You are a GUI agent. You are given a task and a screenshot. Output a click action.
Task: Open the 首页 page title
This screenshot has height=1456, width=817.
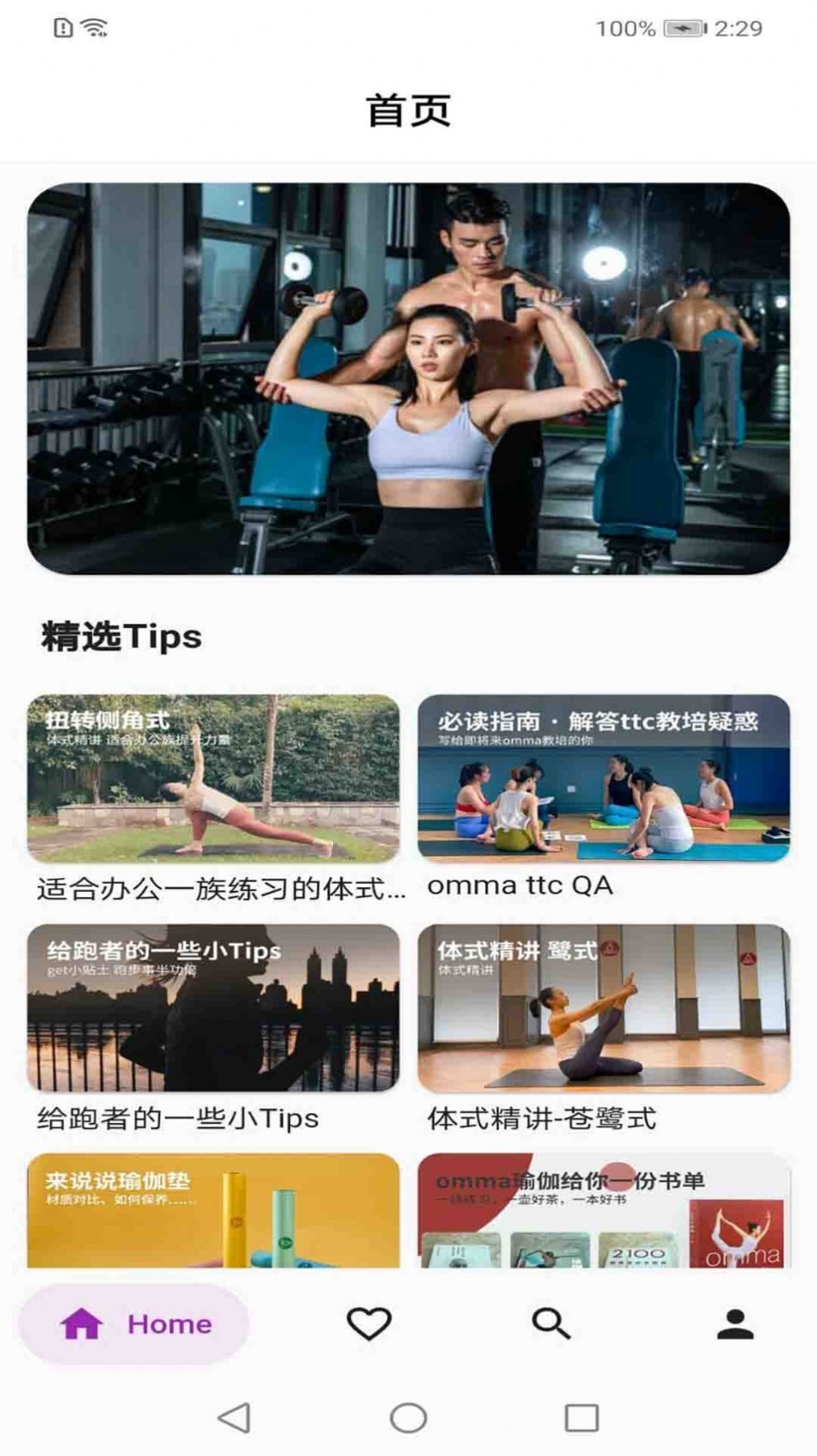(408, 109)
